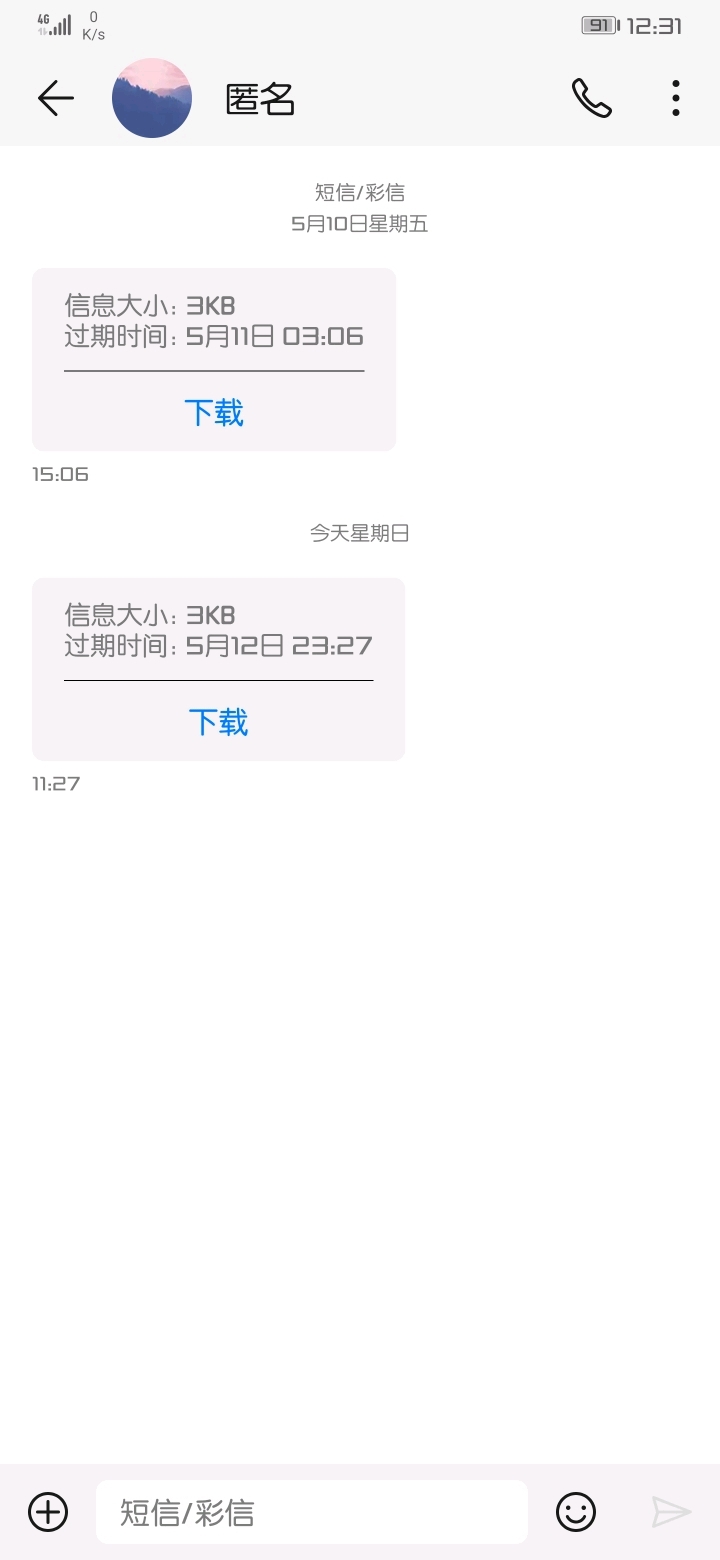Tap the 今天星期日 date divider
The width and height of the screenshot is (720, 1560).
point(357,533)
